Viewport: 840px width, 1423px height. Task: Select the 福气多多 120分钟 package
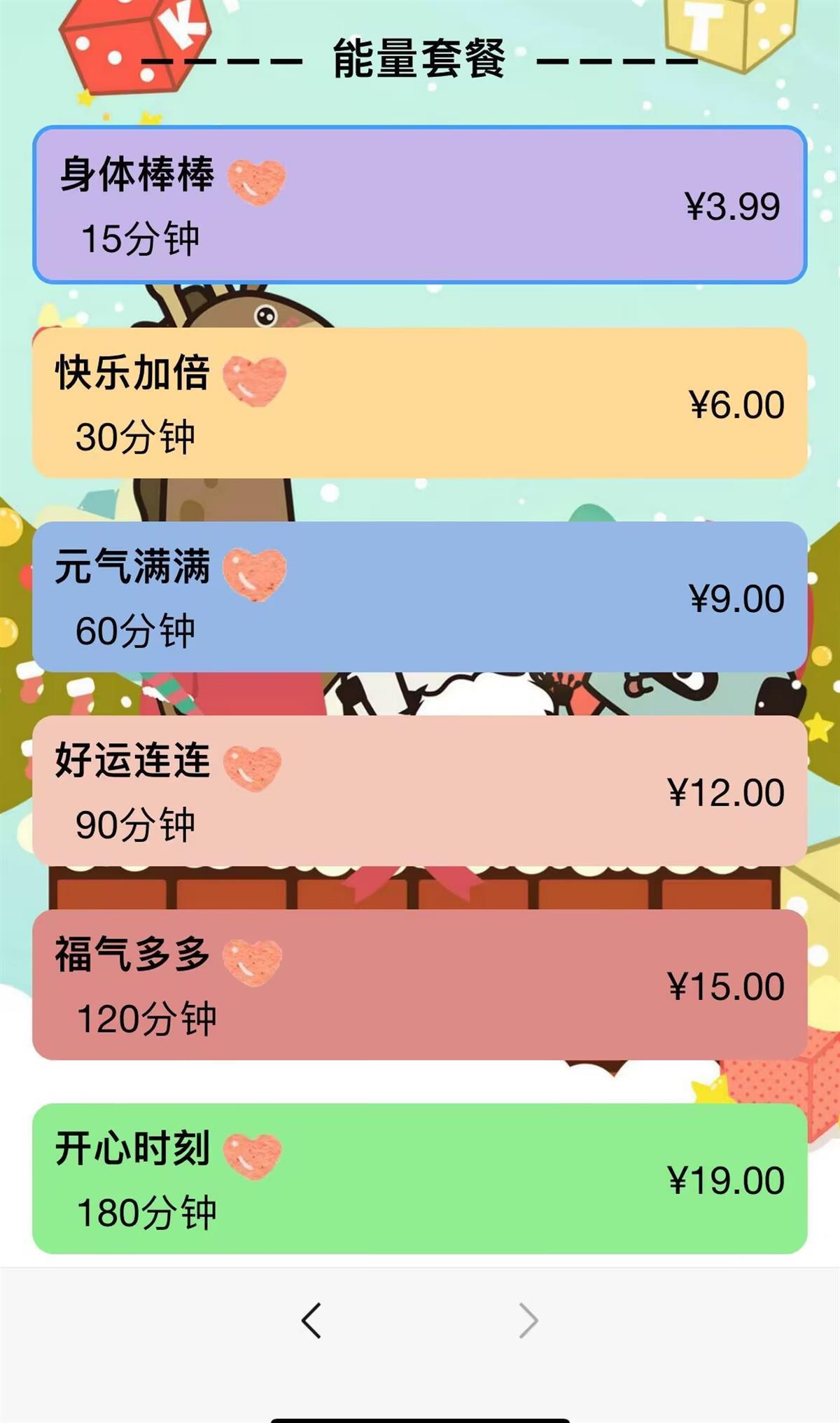tap(420, 985)
